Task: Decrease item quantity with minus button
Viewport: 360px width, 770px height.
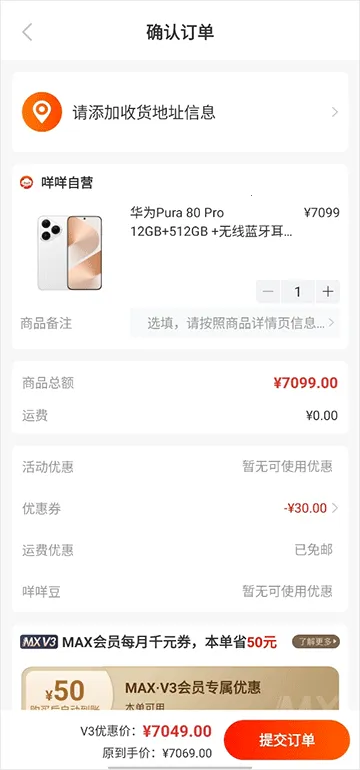Action: pos(268,292)
